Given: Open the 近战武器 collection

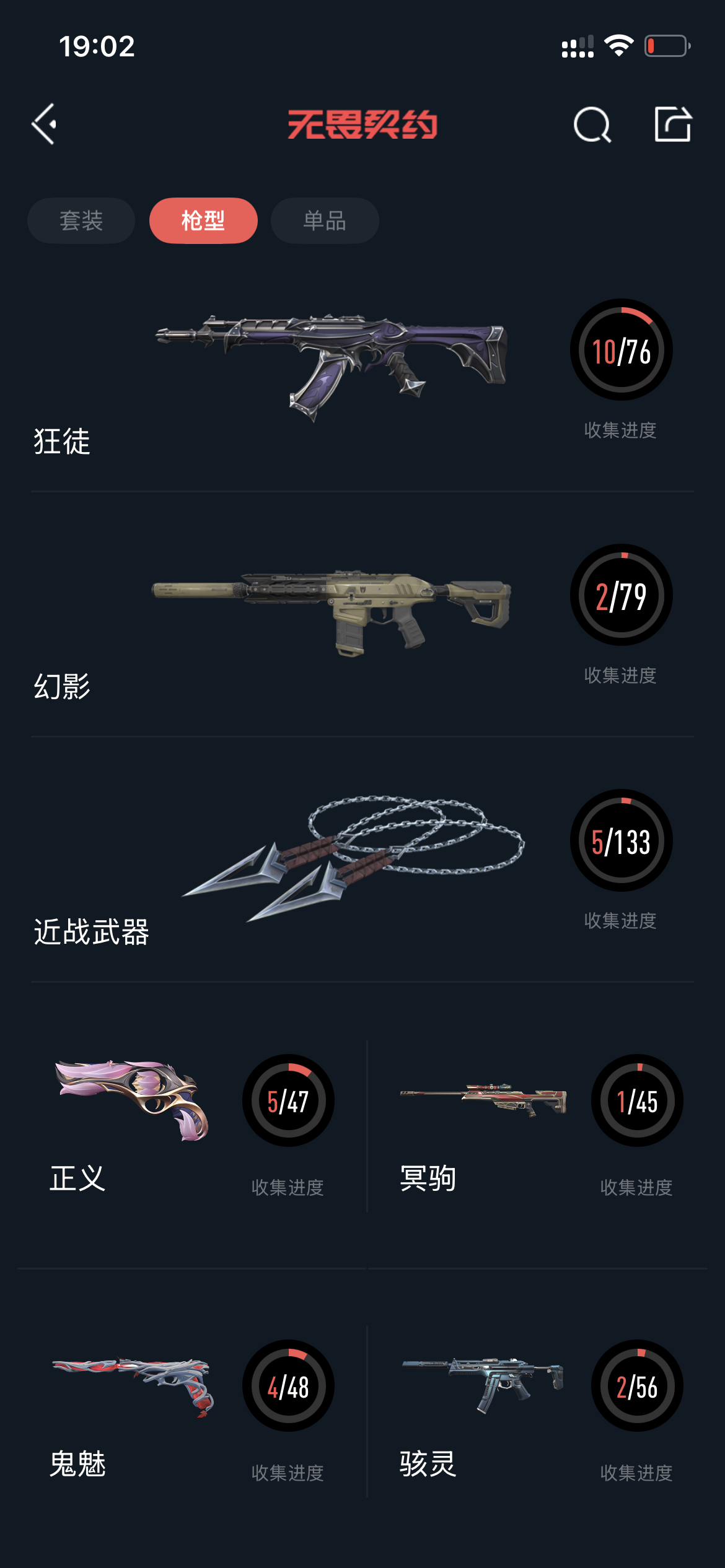Looking at the screenshot, I should (x=362, y=867).
